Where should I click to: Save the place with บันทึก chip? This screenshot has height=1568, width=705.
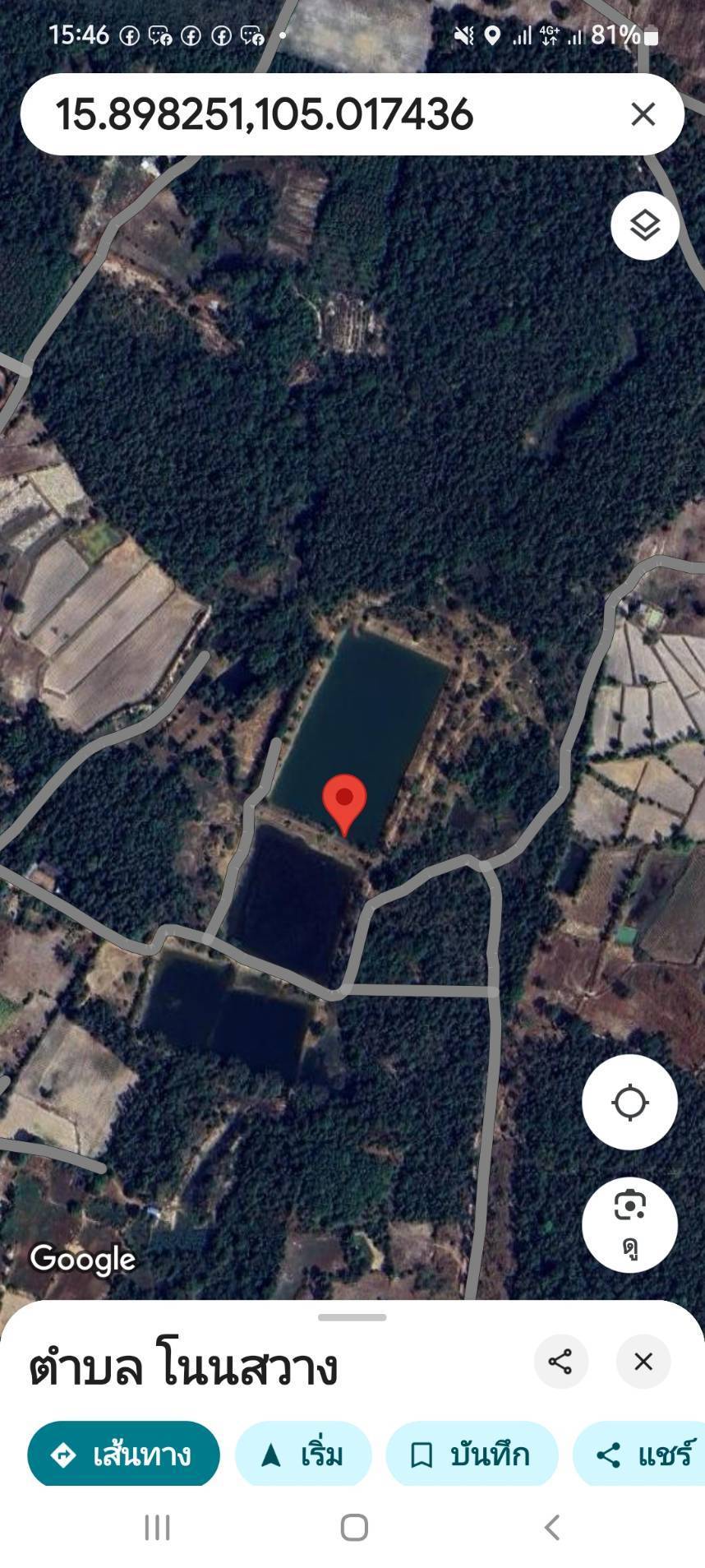tap(472, 1455)
